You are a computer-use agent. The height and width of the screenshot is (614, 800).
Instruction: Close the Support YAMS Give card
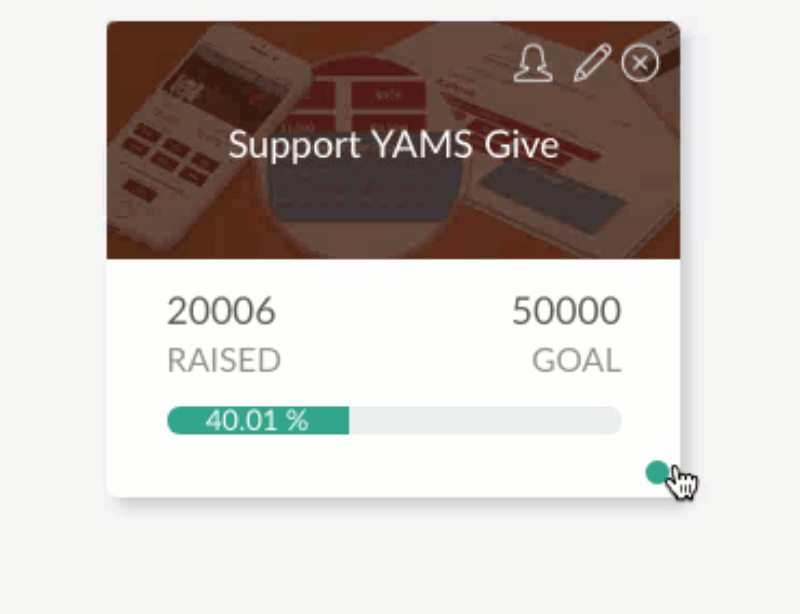640,64
